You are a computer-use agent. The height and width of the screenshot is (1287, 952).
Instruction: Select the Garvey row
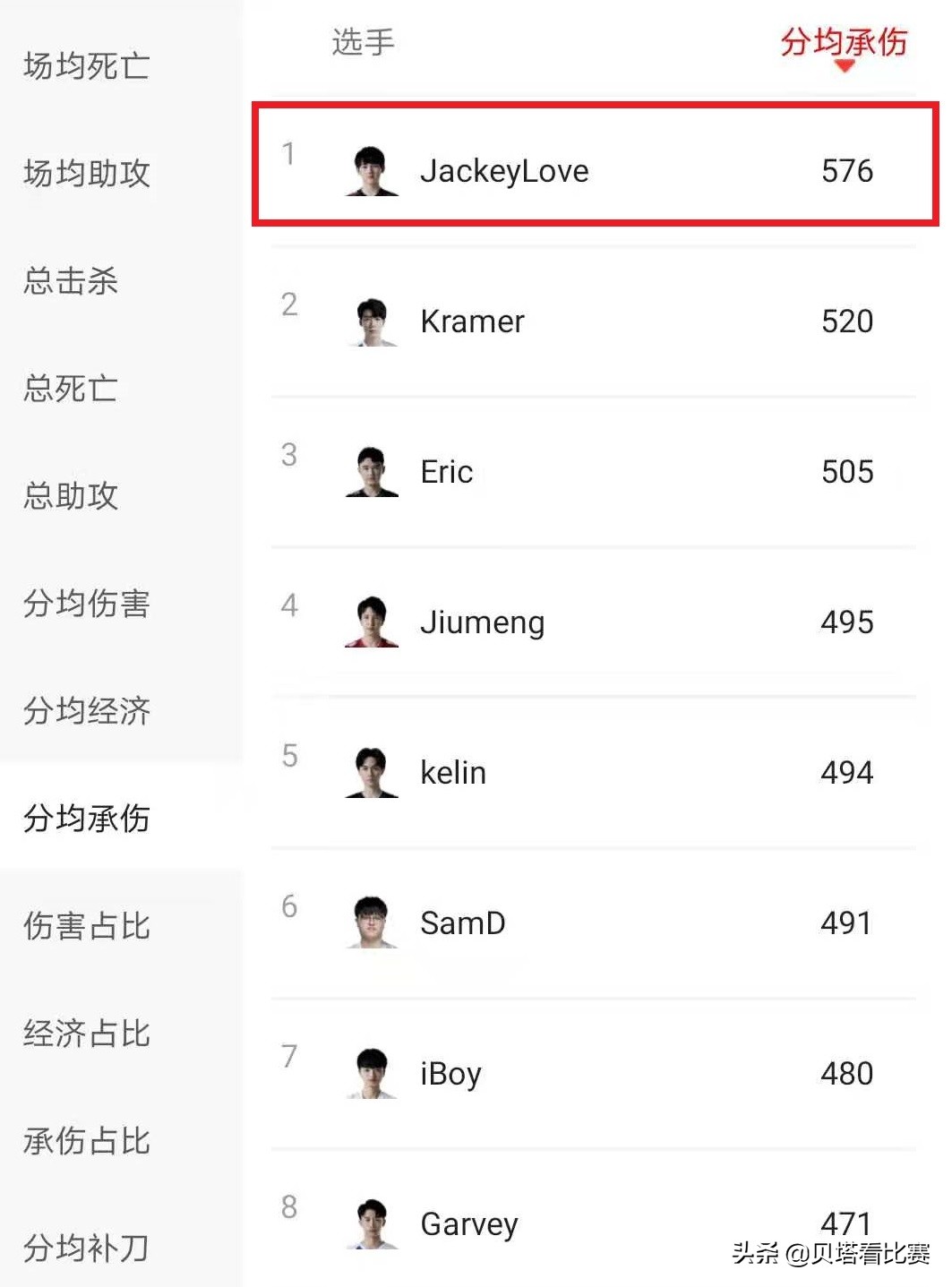click(469, 1223)
